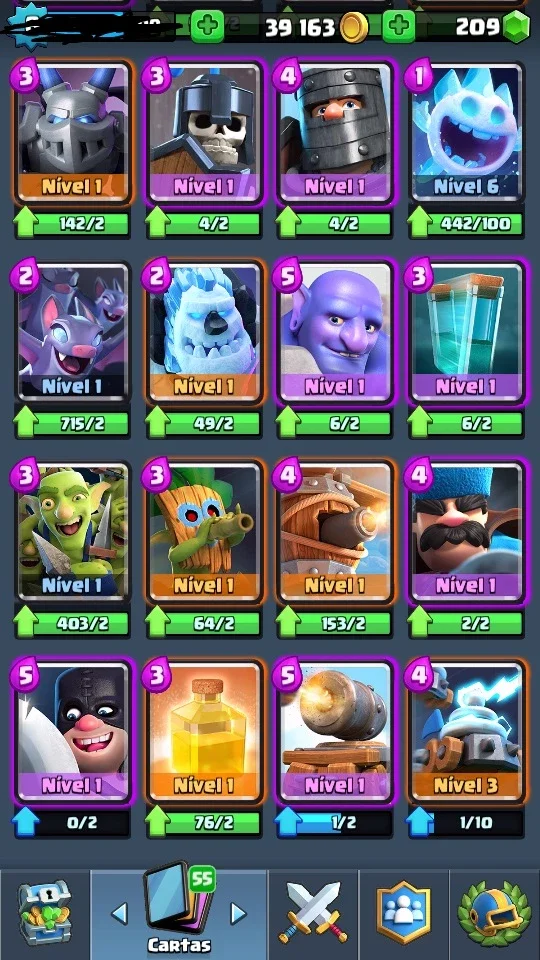540x960 pixels.
Task: Tap the Goblin Gang card with 403/2 progress
Action: pyautogui.click(x=73, y=532)
